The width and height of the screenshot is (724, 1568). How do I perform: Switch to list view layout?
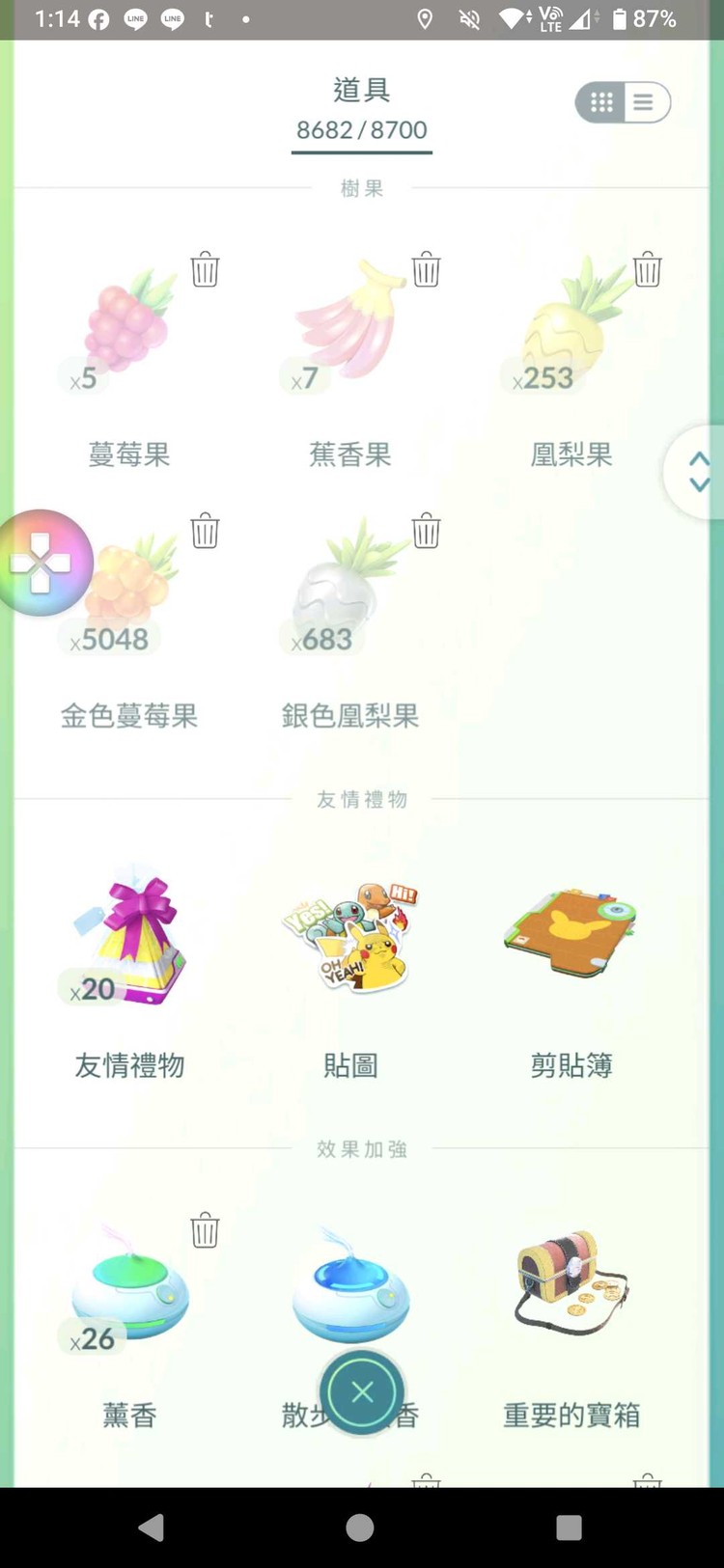[x=645, y=102]
